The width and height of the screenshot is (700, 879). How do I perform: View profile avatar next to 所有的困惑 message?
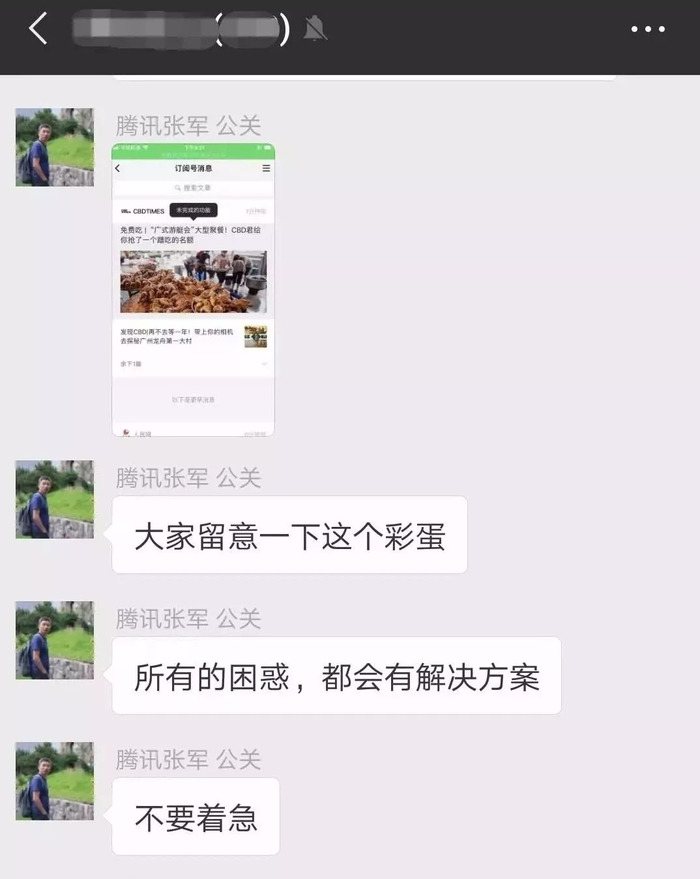(55, 640)
